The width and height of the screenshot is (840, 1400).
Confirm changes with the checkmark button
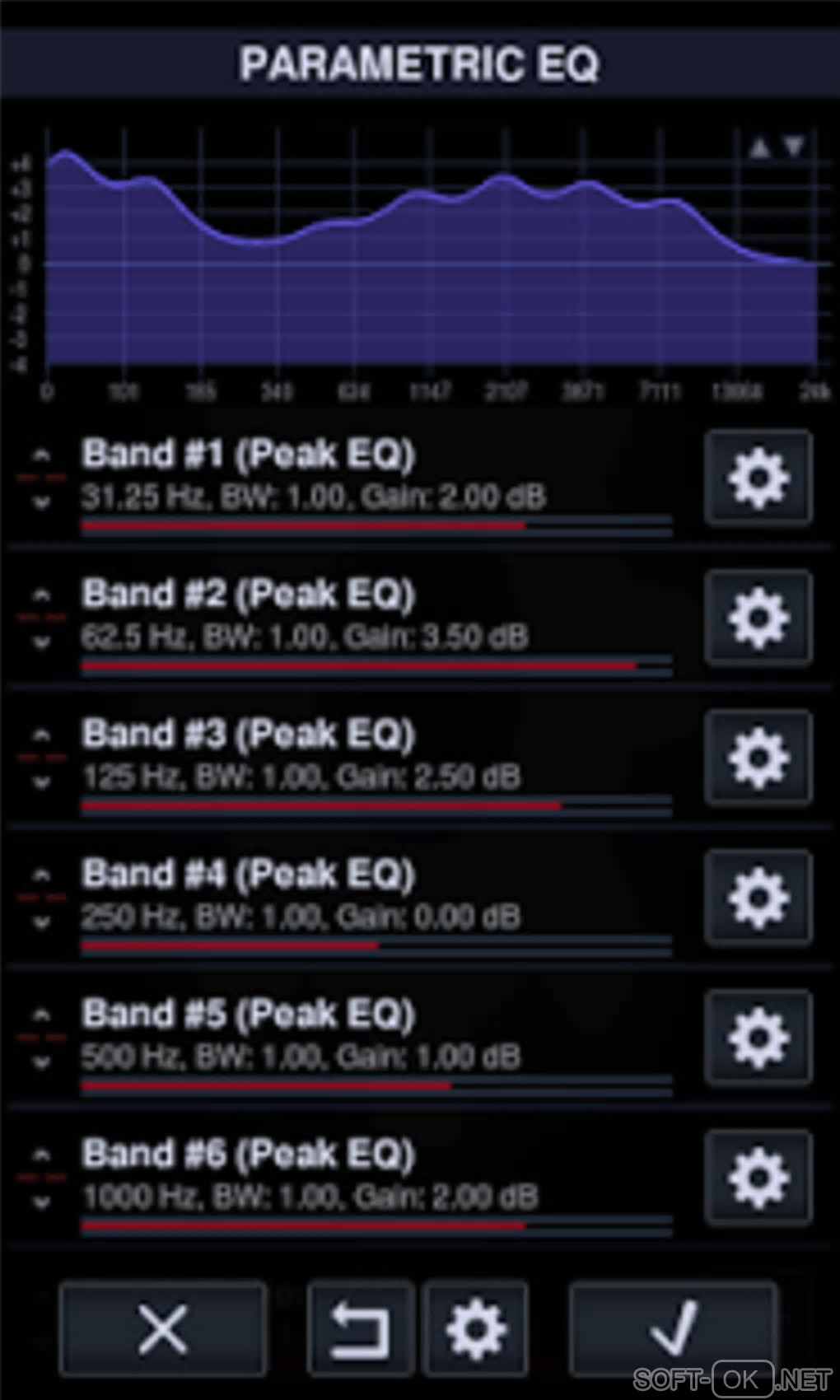[x=673, y=1328]
